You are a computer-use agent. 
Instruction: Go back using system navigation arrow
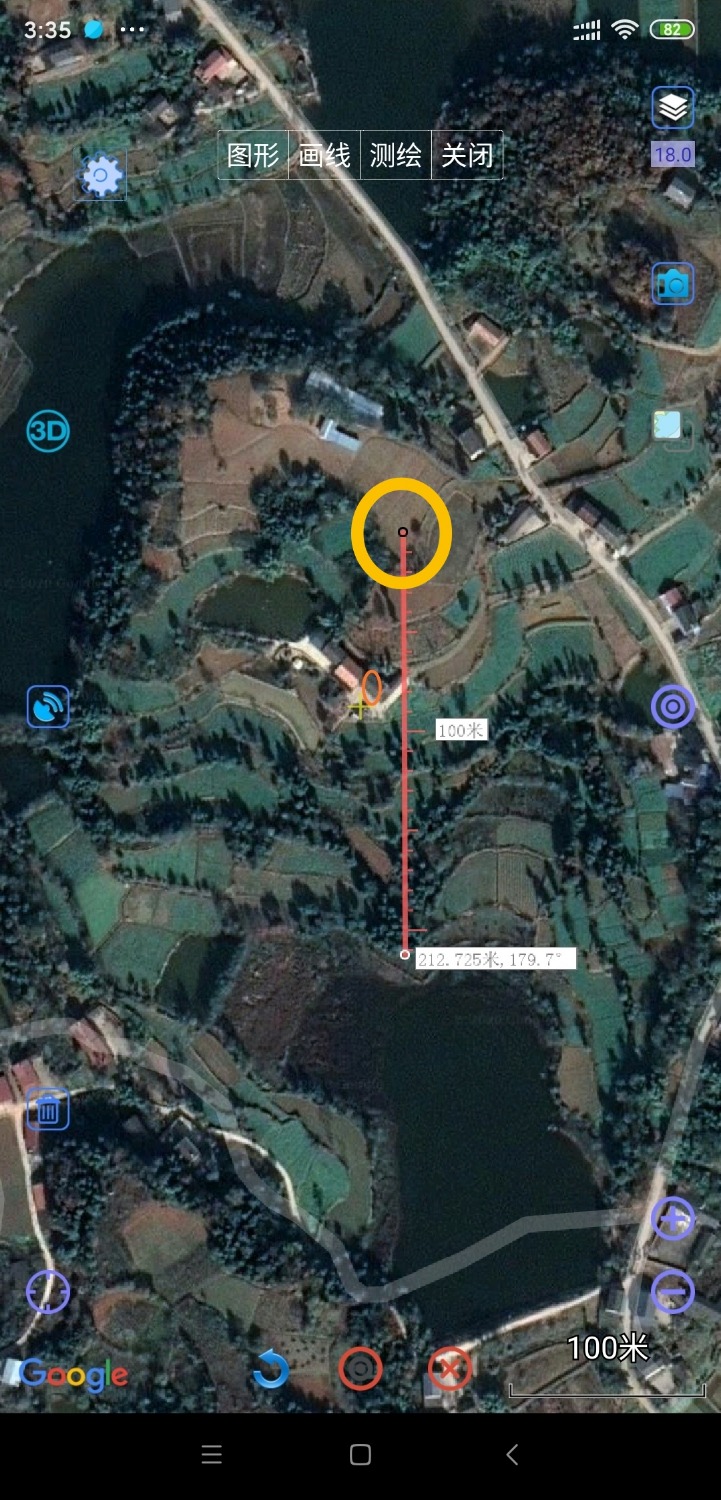tap(512, 1455)
